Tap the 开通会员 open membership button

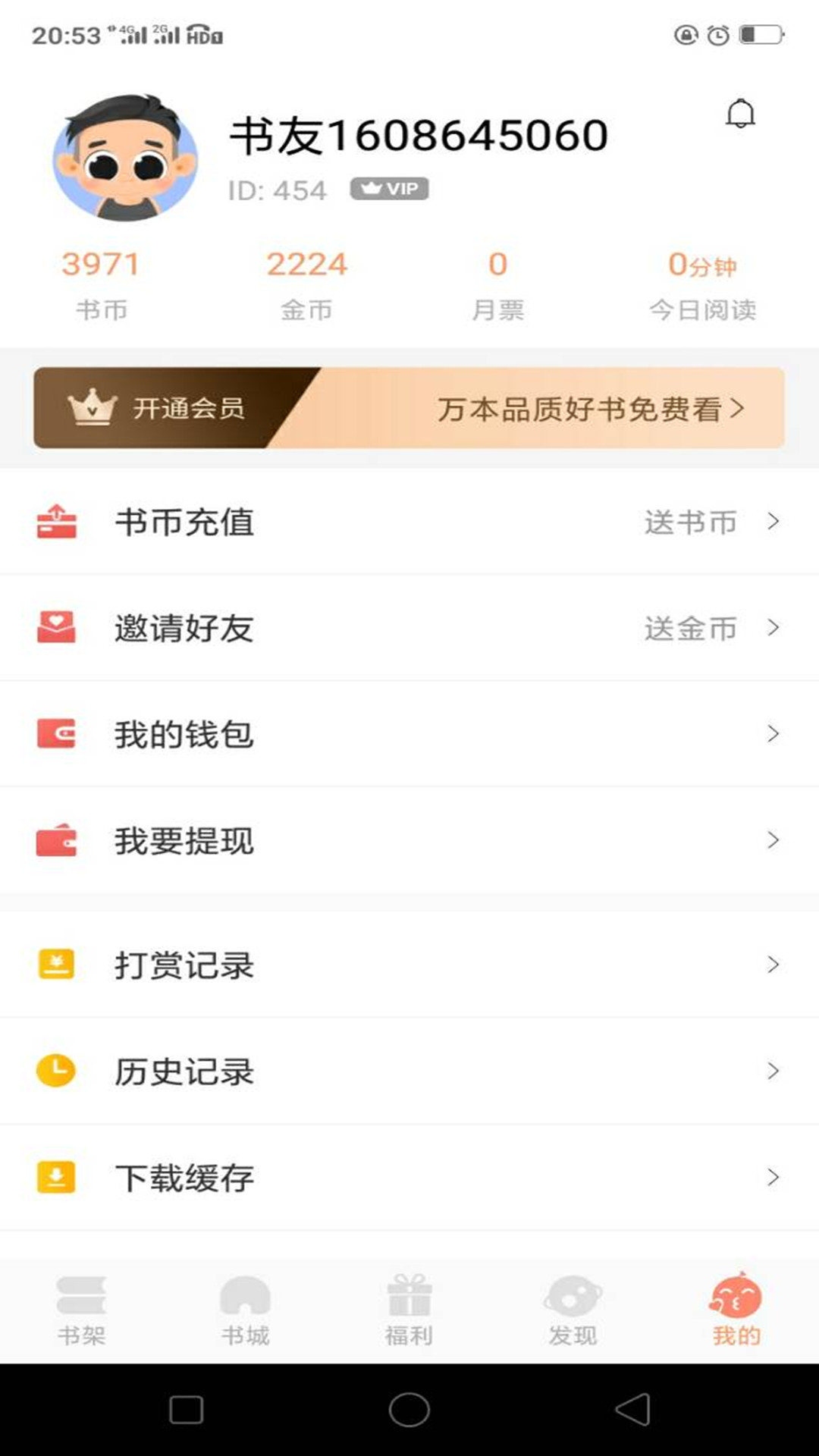(x=190, y=409)
